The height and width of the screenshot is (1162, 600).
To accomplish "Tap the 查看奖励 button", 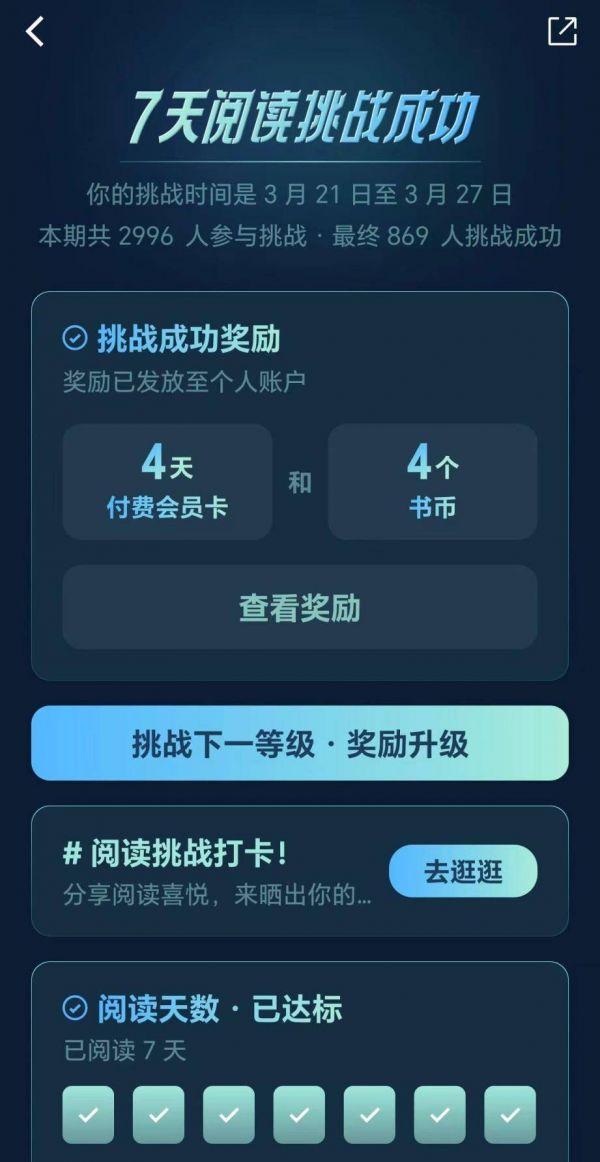I will [299, 608].
